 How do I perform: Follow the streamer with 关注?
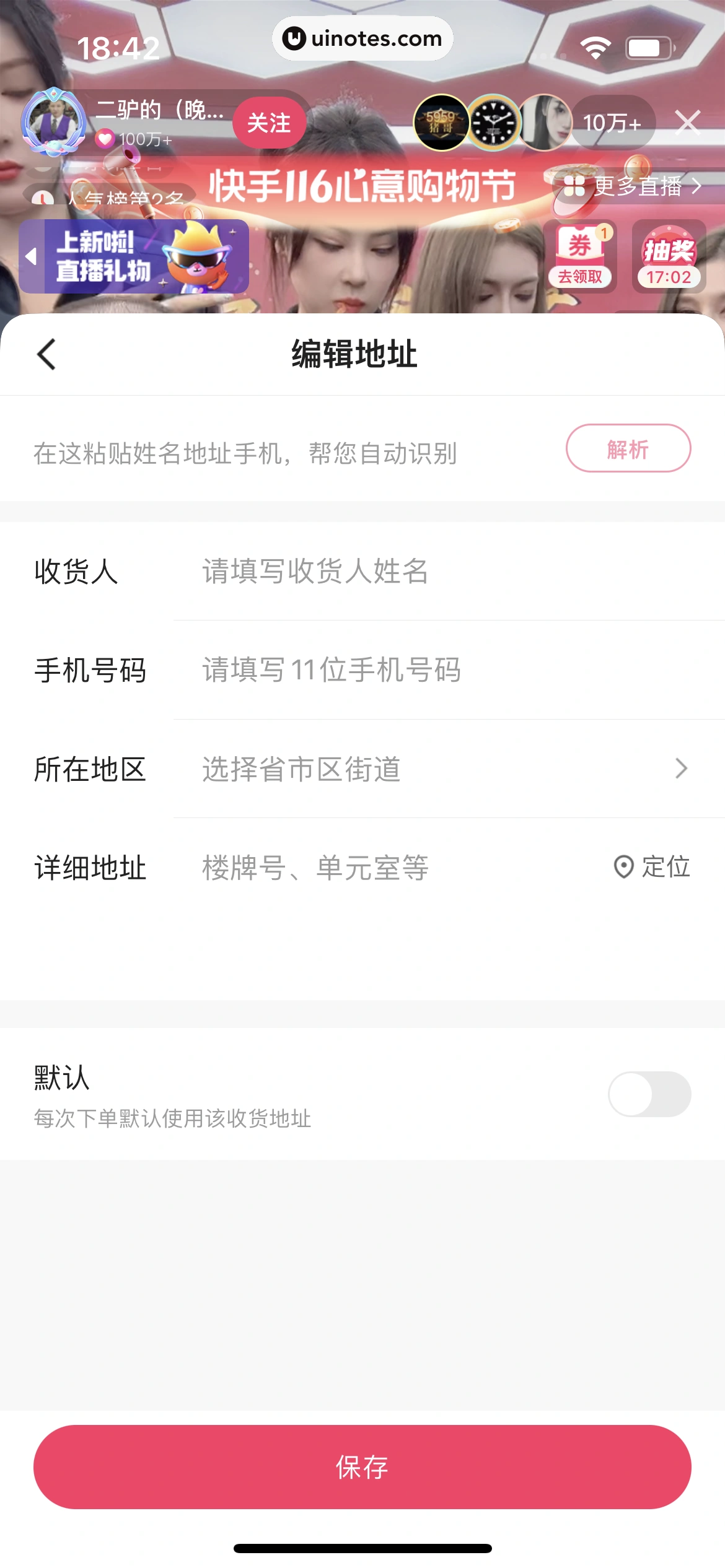(269, 123)
